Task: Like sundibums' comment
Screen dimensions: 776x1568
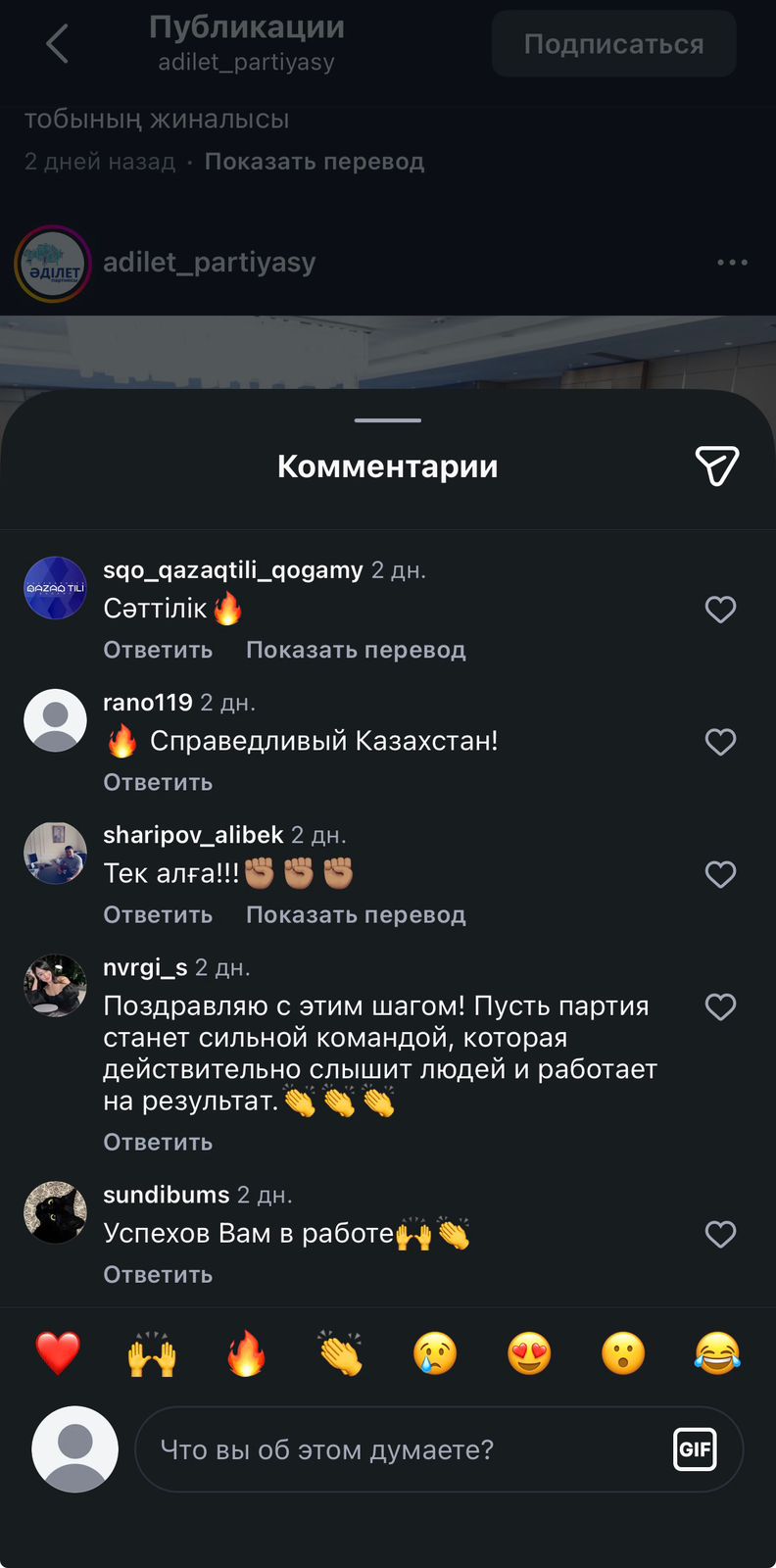Action: pos(720,1234)
